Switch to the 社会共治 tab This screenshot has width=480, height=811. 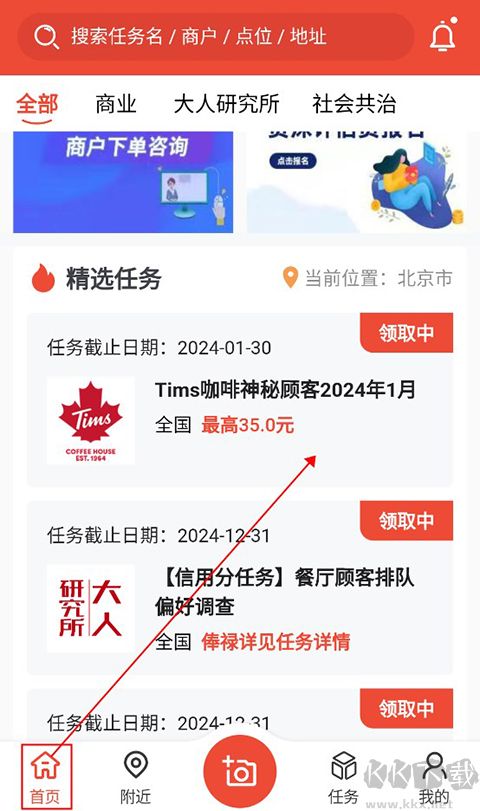tap(354, 104)
